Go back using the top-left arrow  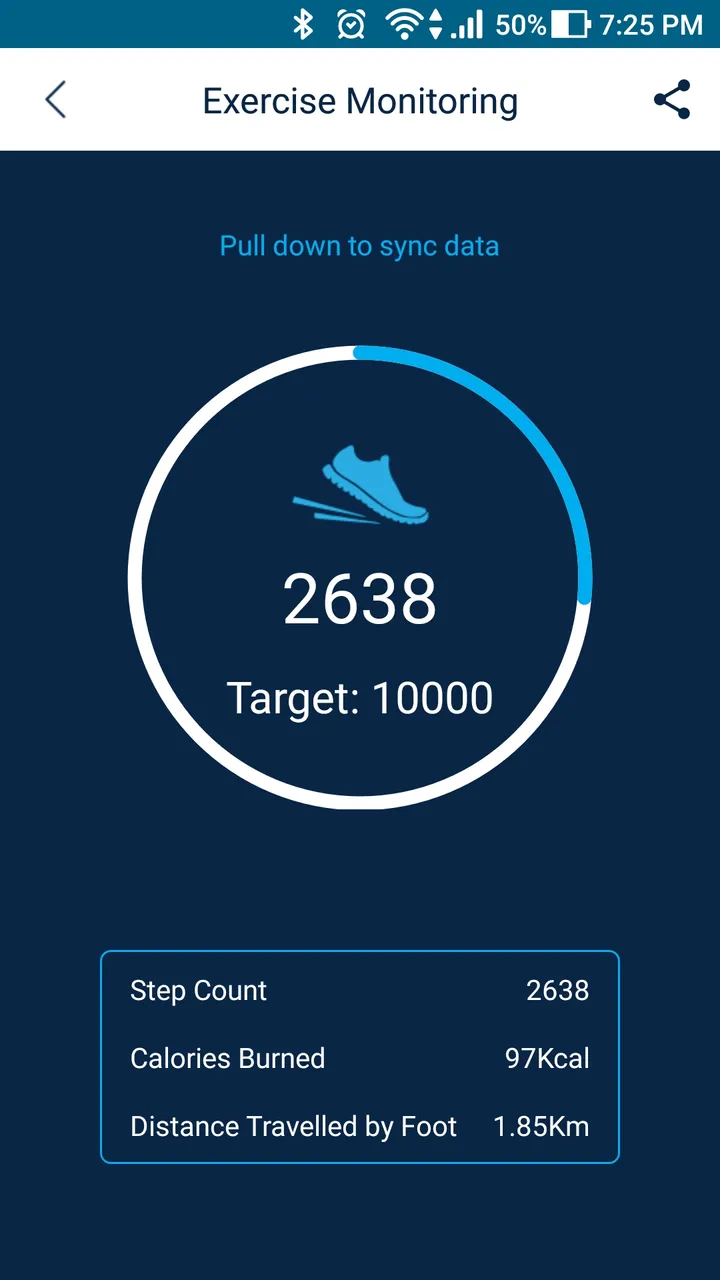[x=56, y=100]
